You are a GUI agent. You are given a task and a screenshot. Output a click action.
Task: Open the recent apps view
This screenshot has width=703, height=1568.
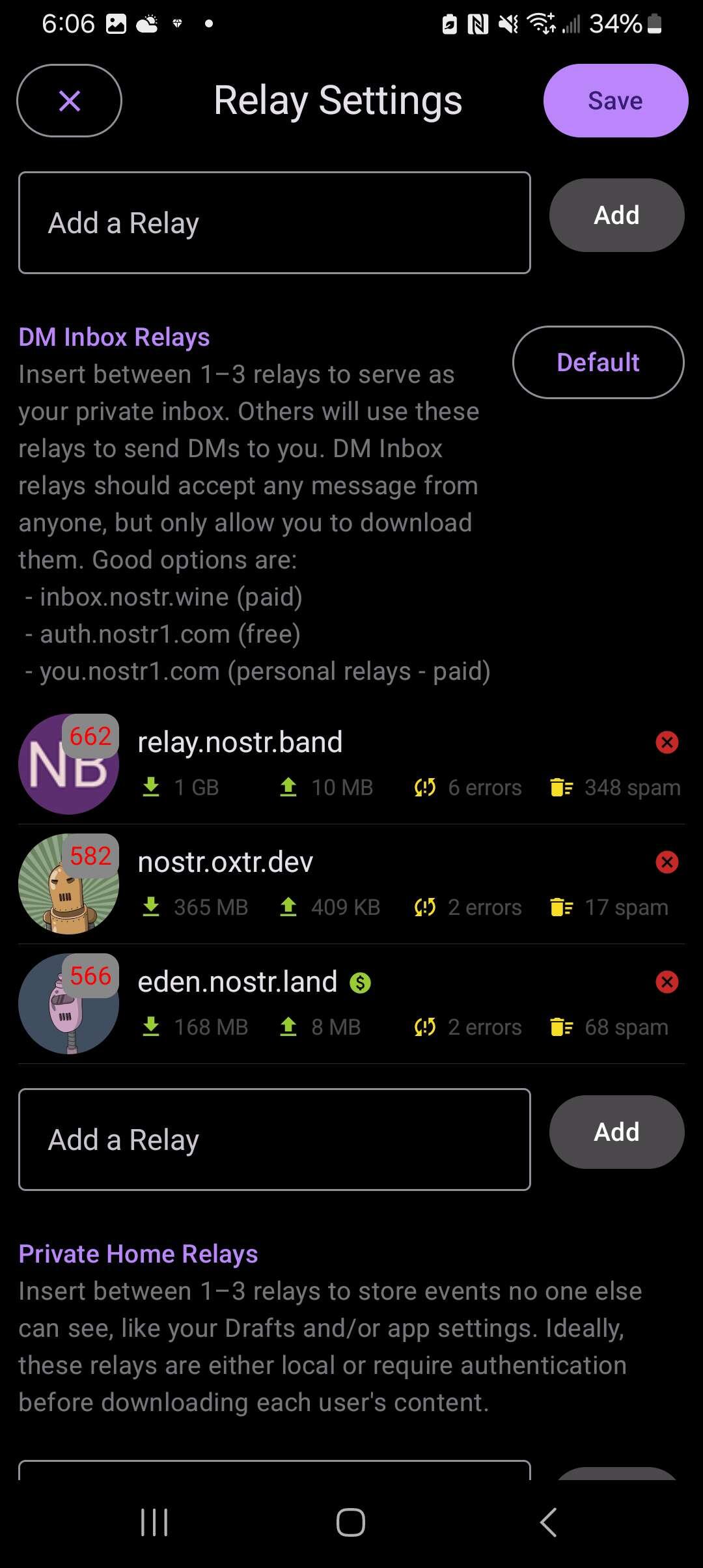(154, 1522)
